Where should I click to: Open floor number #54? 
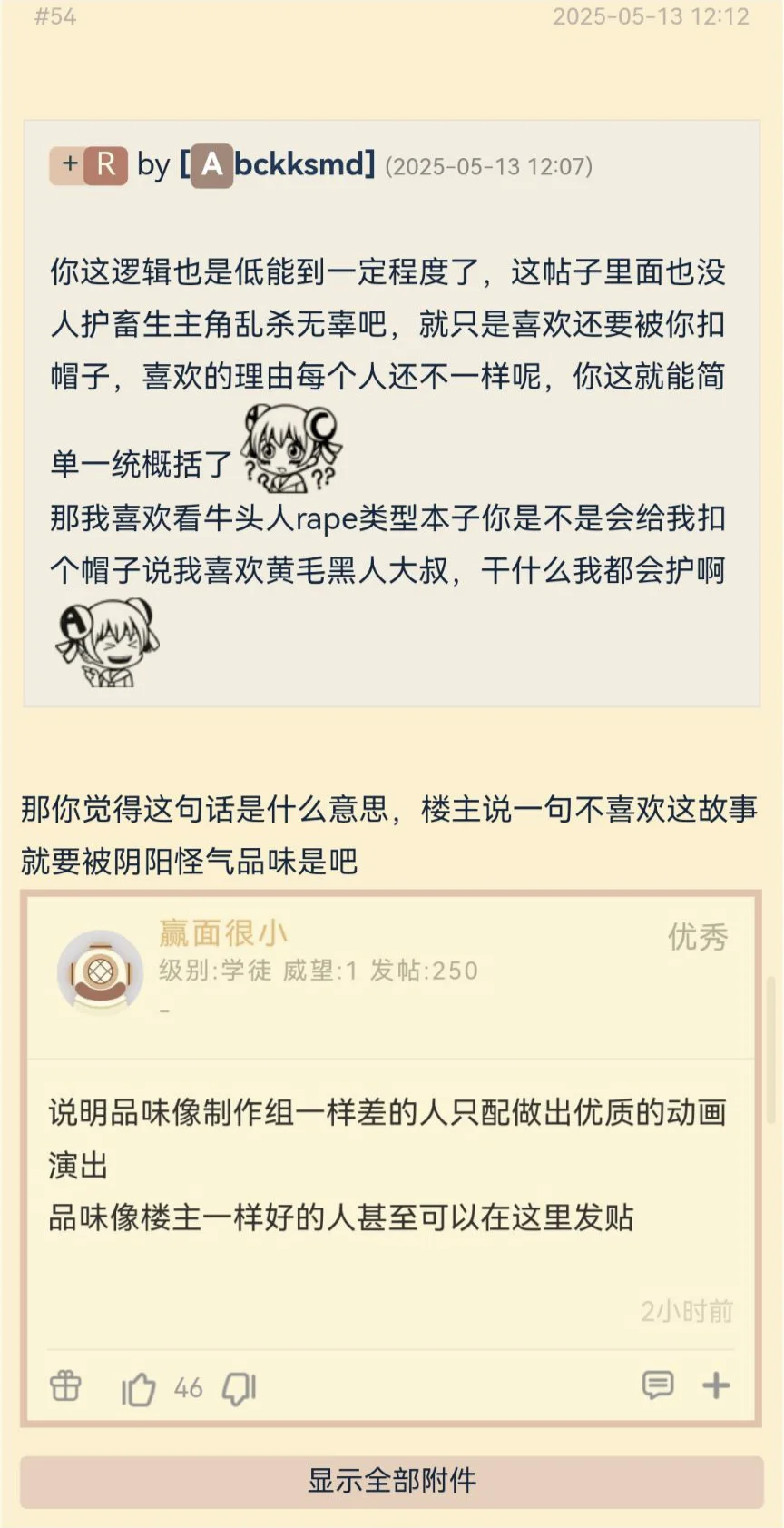coord(55,16)
